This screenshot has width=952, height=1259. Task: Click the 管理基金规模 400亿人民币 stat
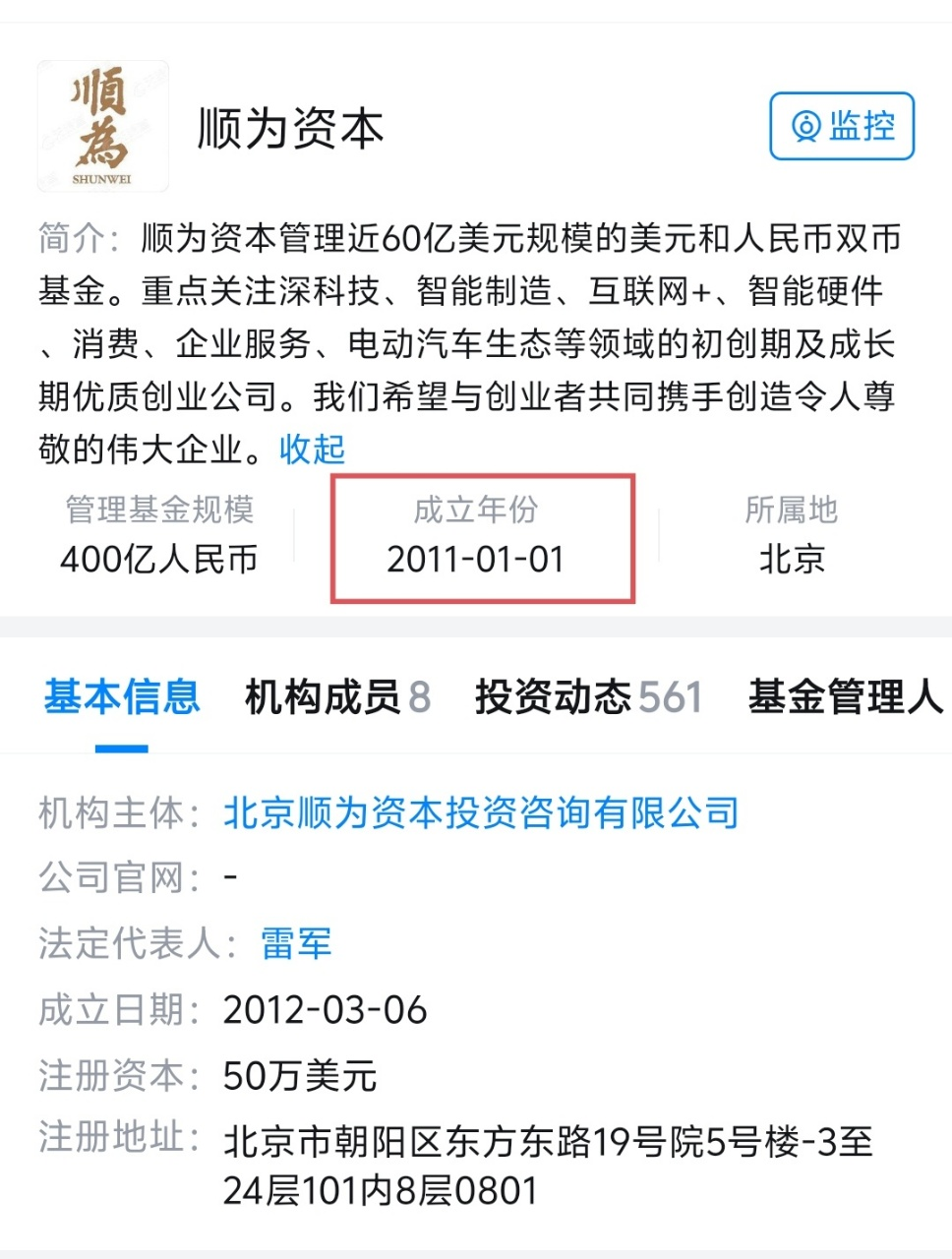(157, 536)
